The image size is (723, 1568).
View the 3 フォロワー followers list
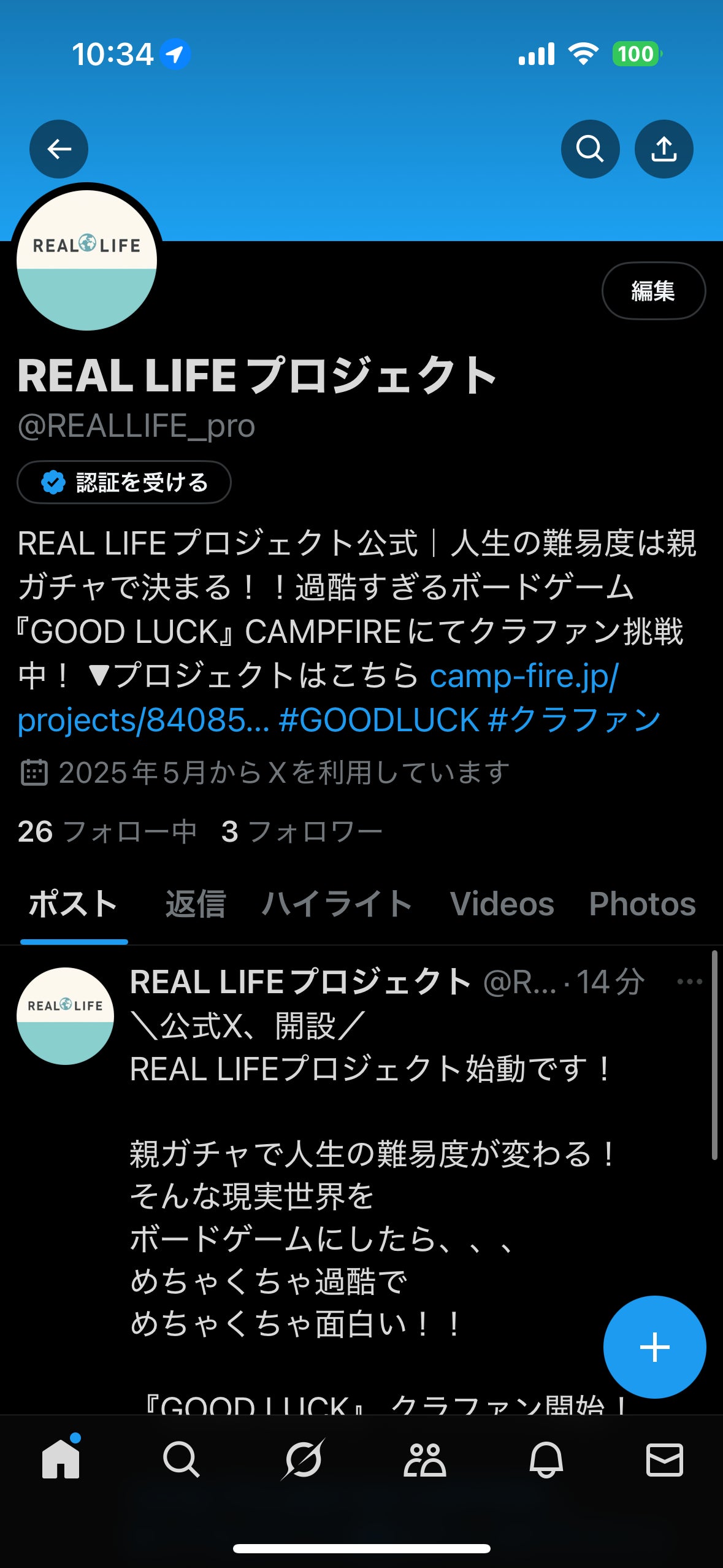click(302, 832)
